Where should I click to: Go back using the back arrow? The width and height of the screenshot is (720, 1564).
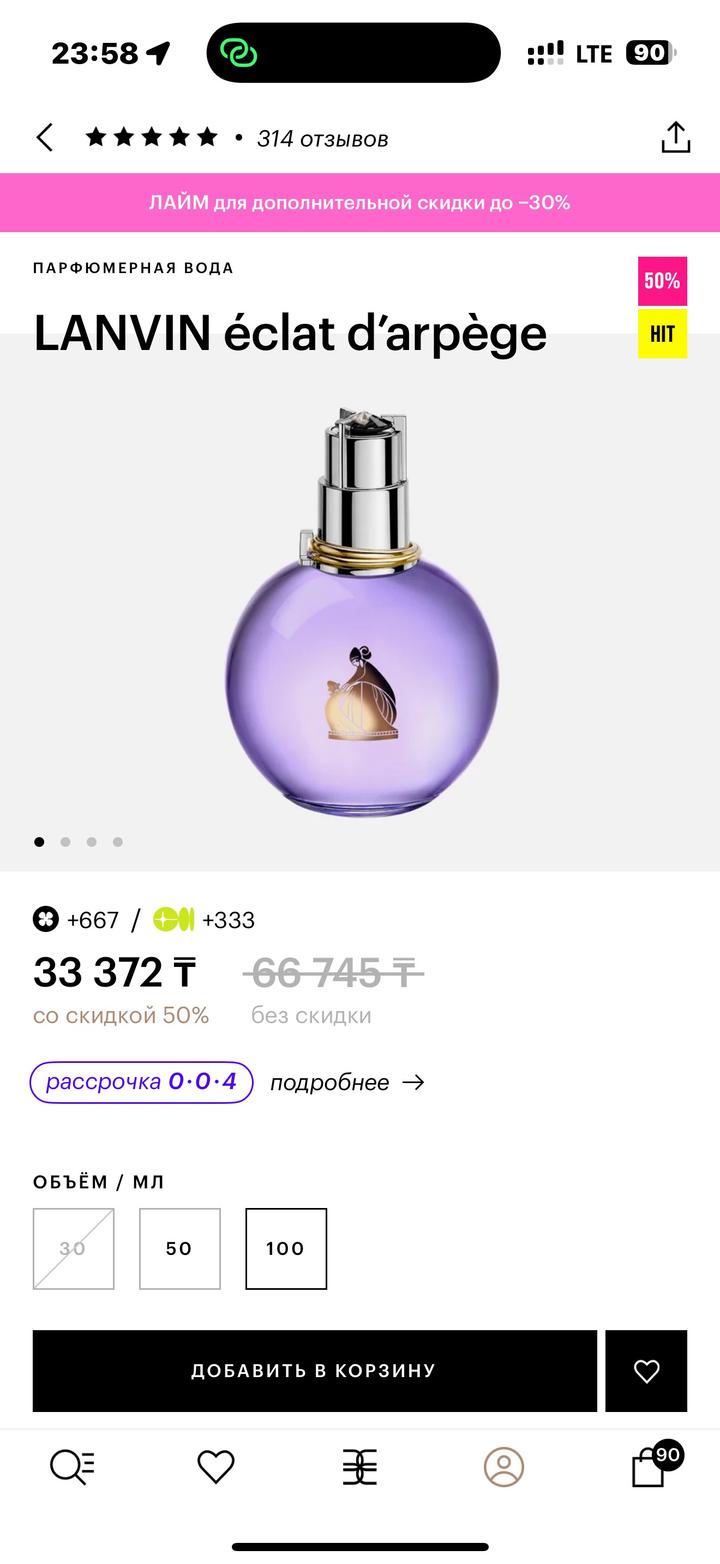click(43, 137)
